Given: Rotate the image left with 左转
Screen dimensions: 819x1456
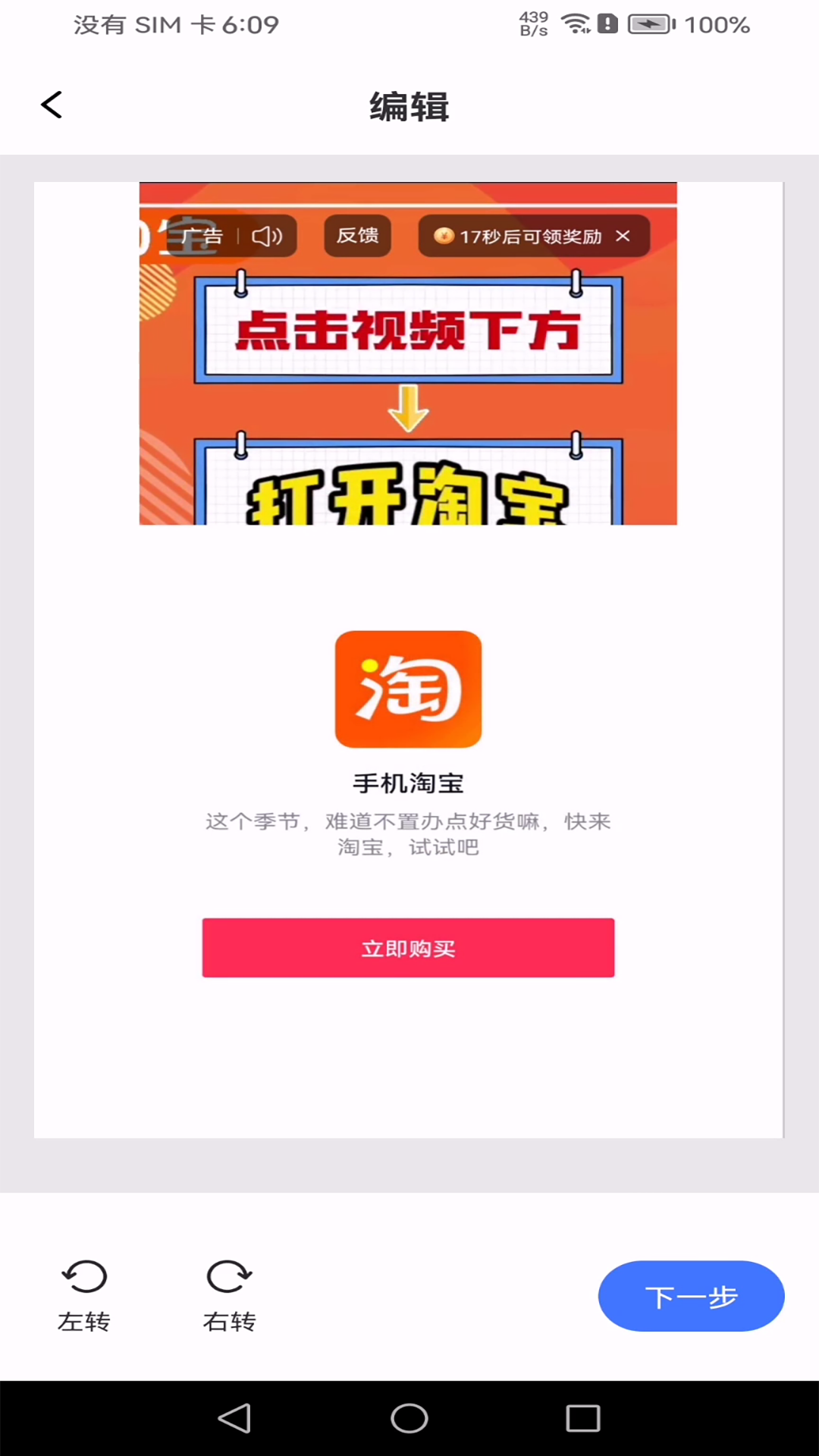Looking at the screenshot, I should click(84, 1294).
